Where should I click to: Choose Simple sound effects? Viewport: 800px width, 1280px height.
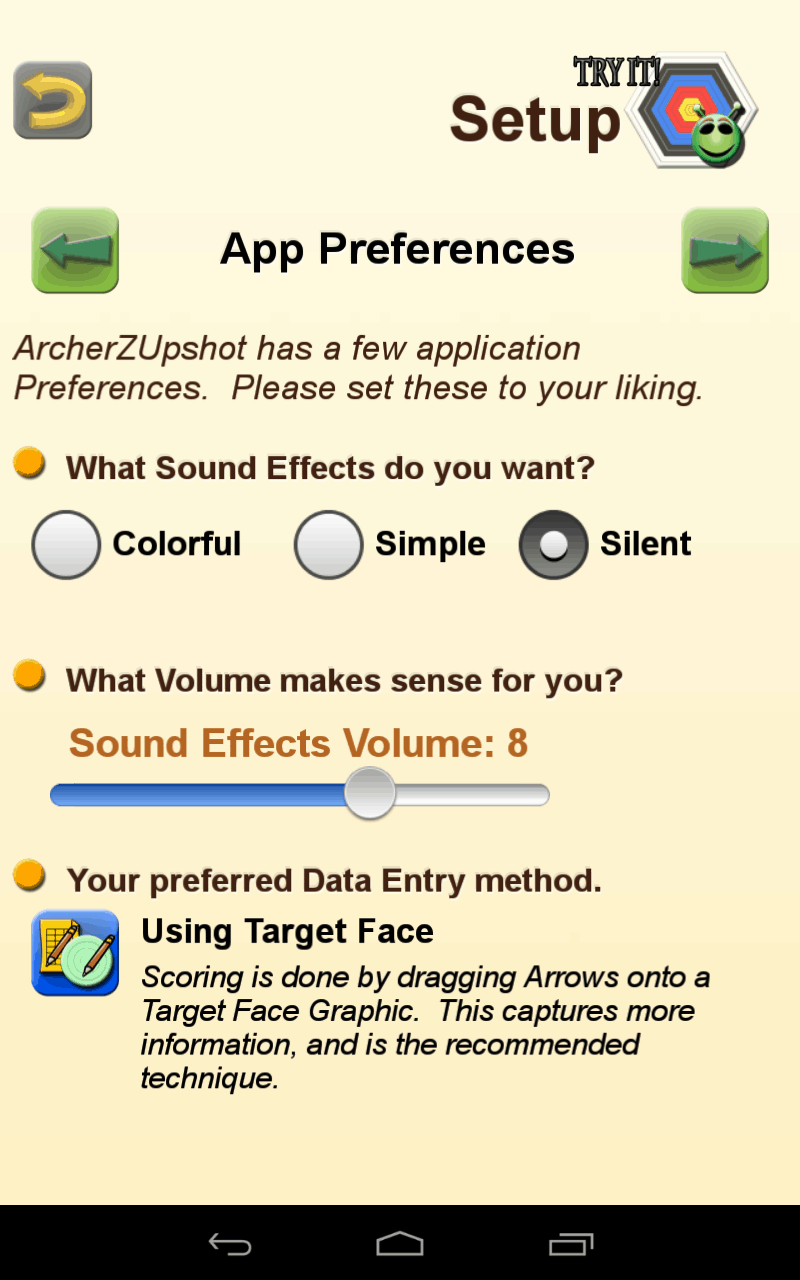pyautogui.click(x=390, y=544)
